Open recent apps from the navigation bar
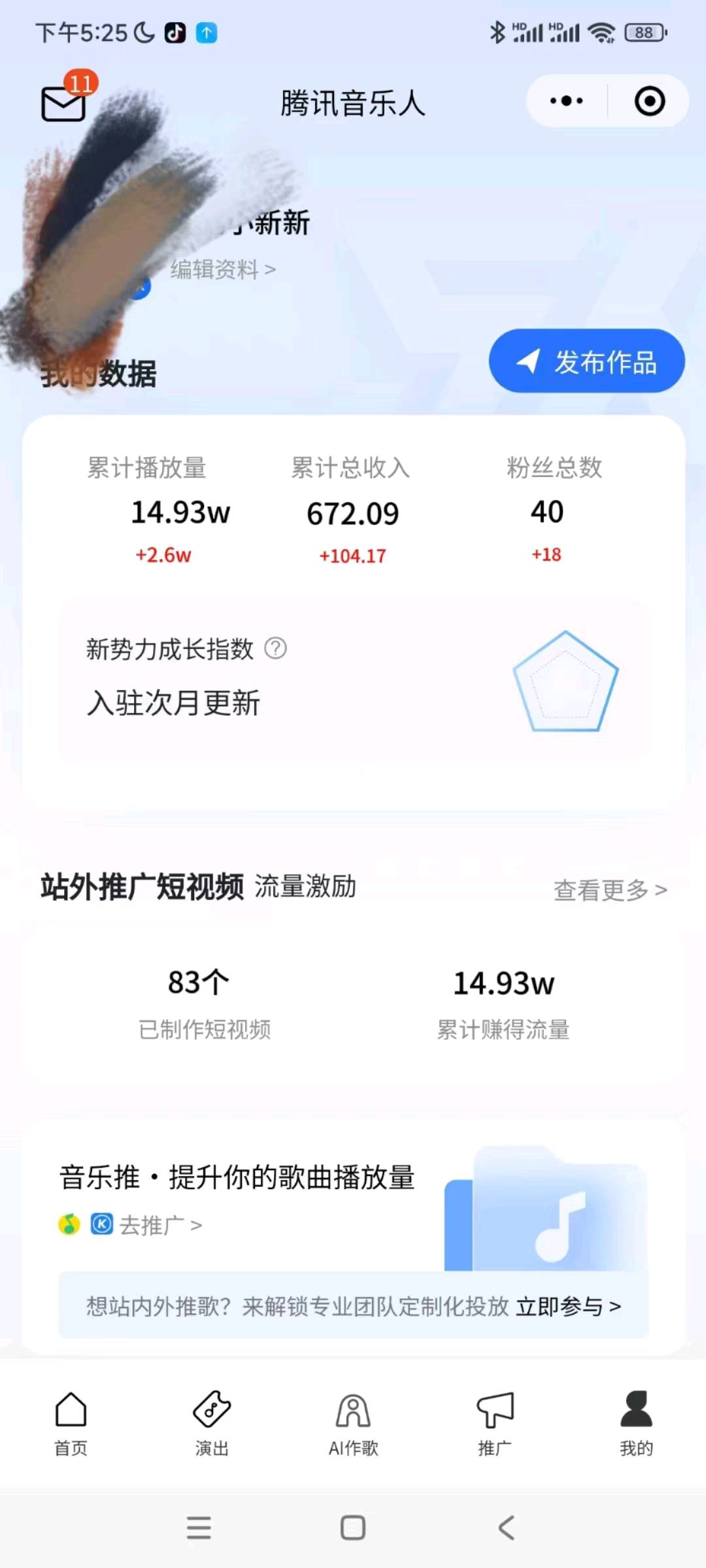The height and width of the screenshot is (1568, 706). coord(199,1527)
